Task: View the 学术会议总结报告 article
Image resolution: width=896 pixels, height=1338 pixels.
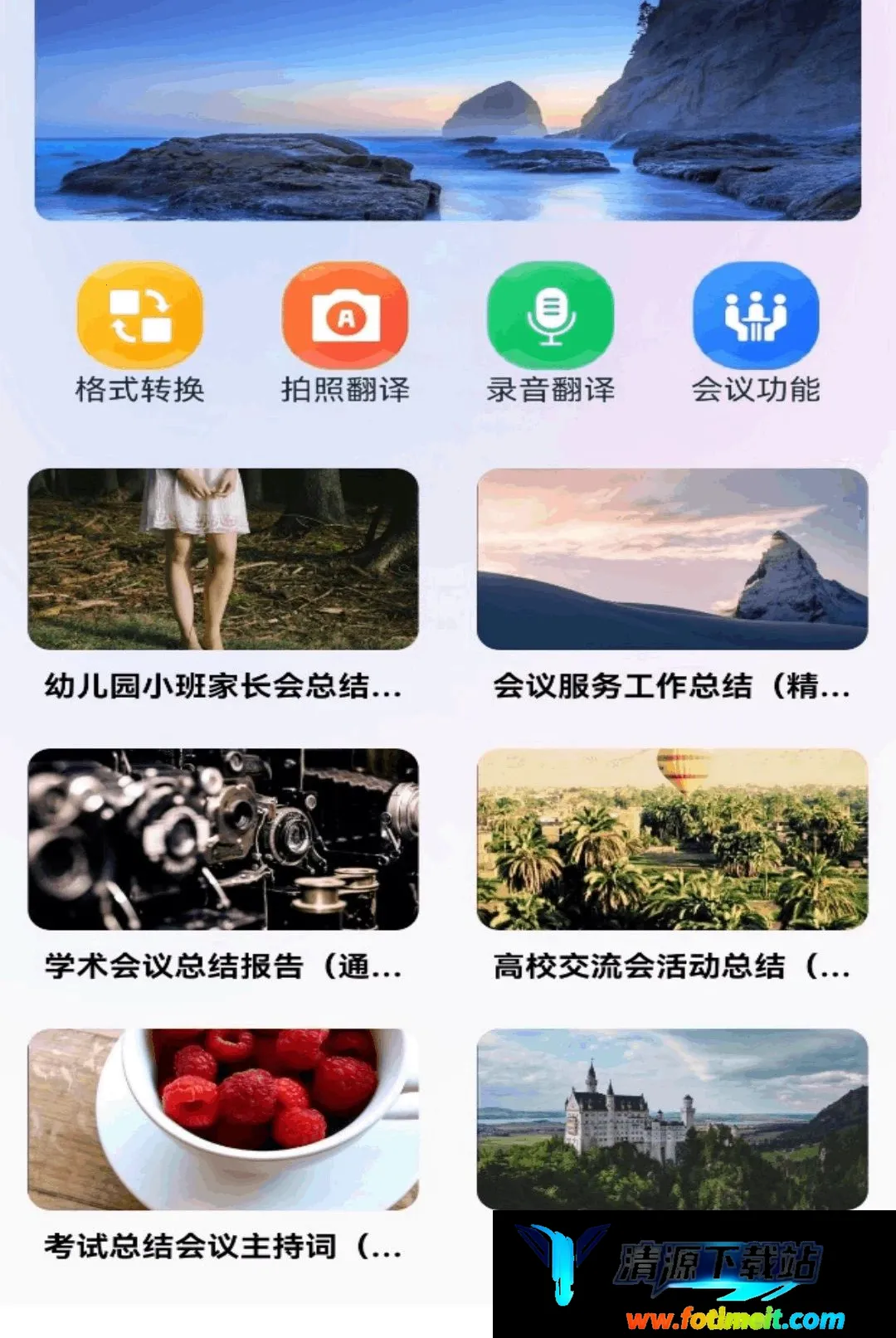Action: pos(223,866)
